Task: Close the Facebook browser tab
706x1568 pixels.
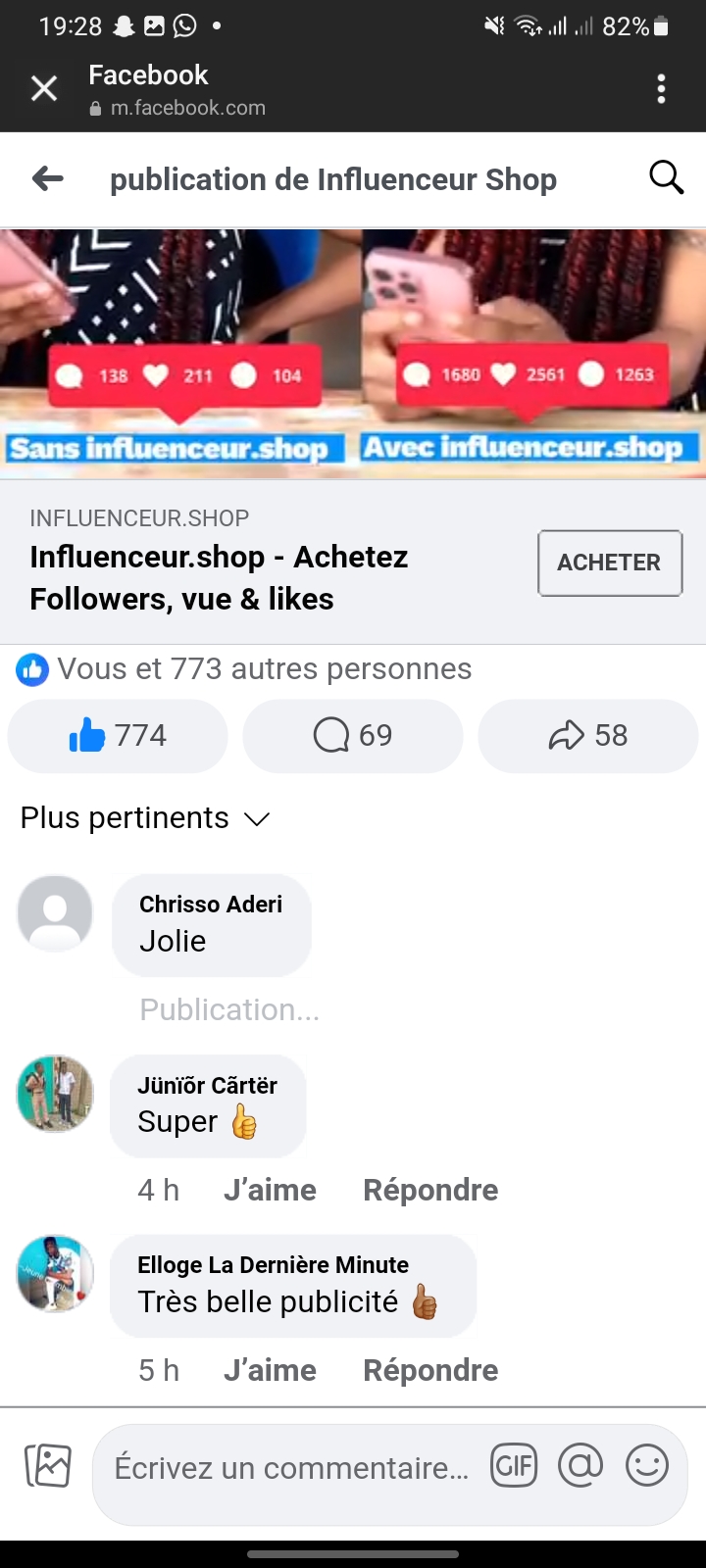Action: point(44,89)
